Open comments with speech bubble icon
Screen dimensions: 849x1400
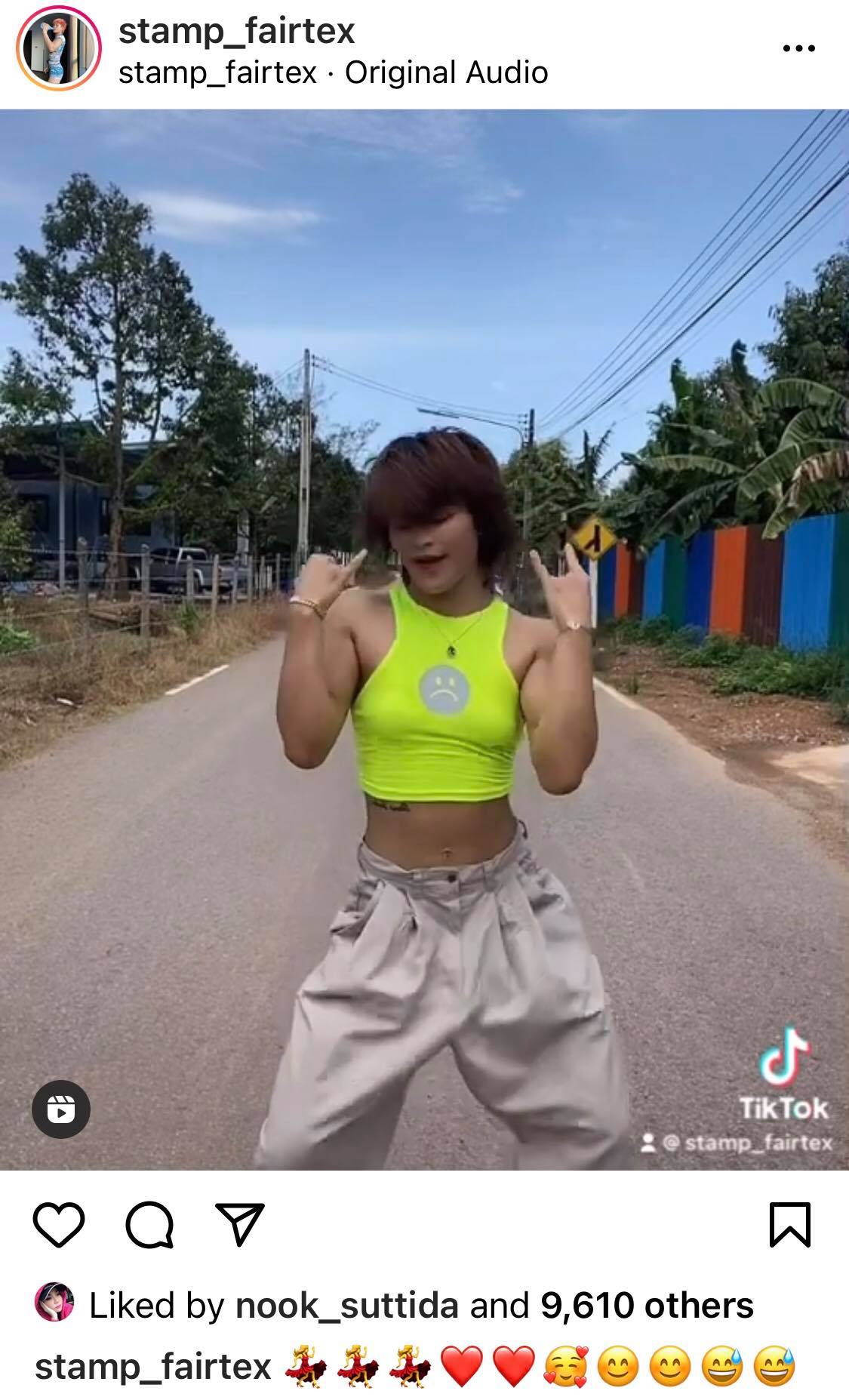(x=149, y=1224)
